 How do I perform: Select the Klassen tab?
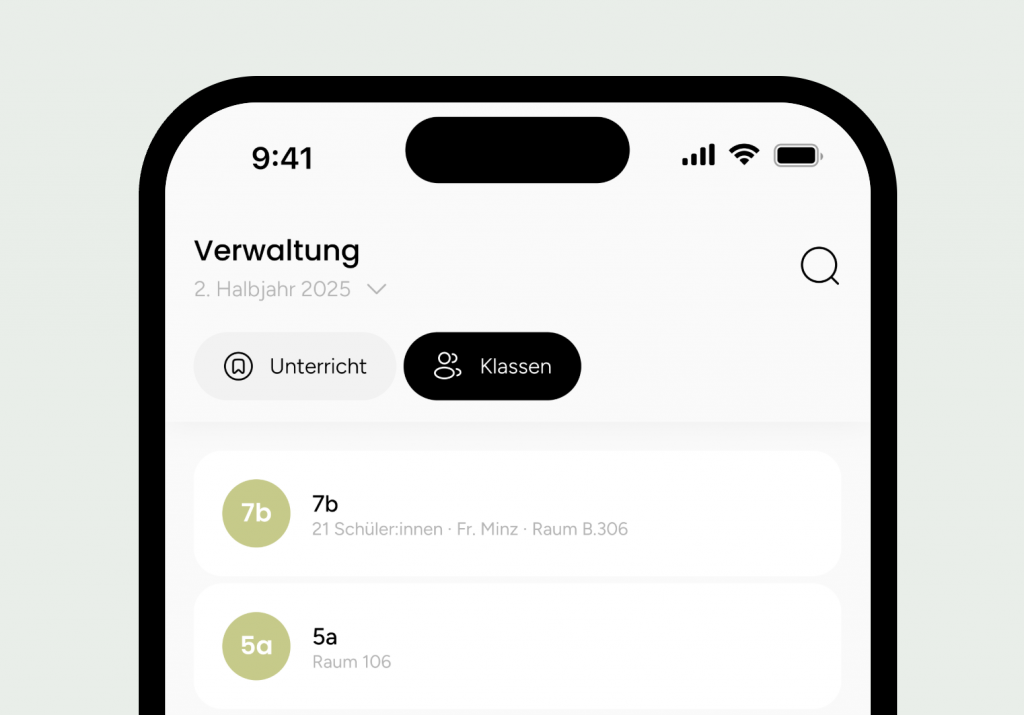492,366
